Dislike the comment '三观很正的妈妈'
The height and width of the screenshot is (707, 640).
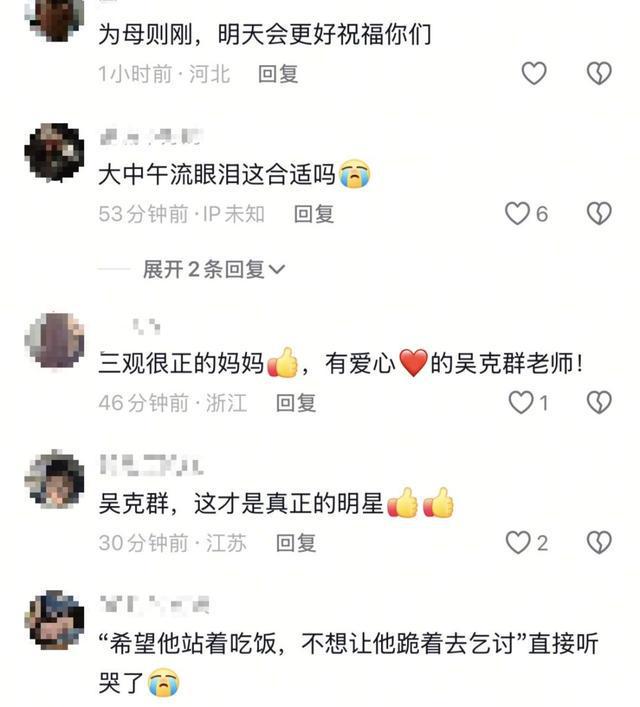pyautogui.click(x=598, y=402)
